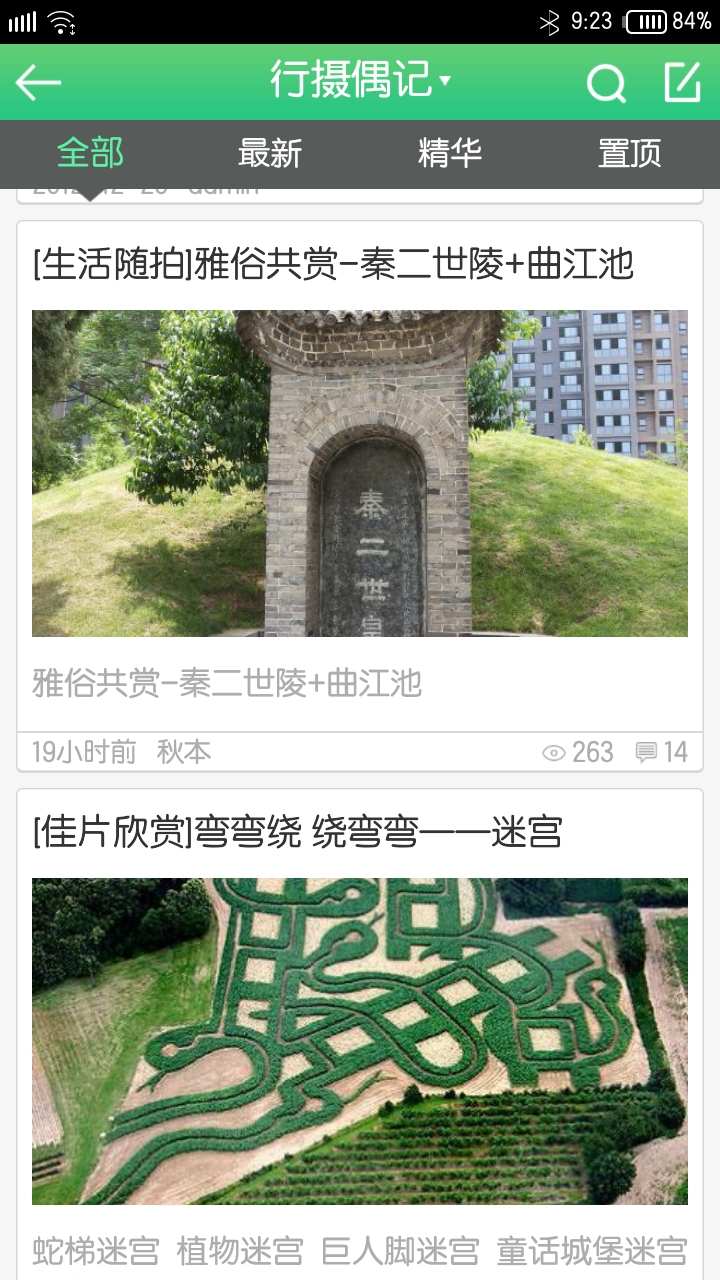Open the search magnifier icon
The image size is (720, 1280).
(606, 83)
